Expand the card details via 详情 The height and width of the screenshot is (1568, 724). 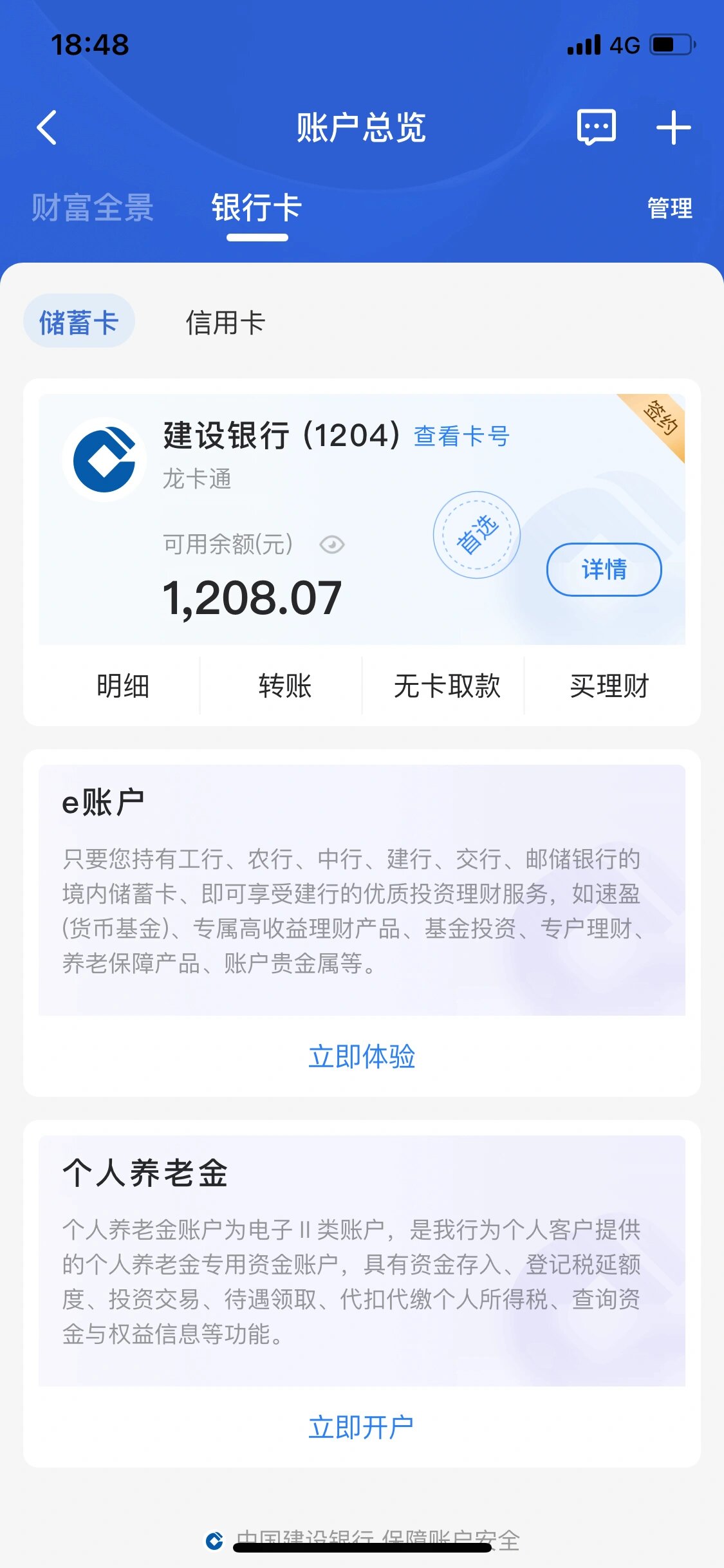[604, 570]
